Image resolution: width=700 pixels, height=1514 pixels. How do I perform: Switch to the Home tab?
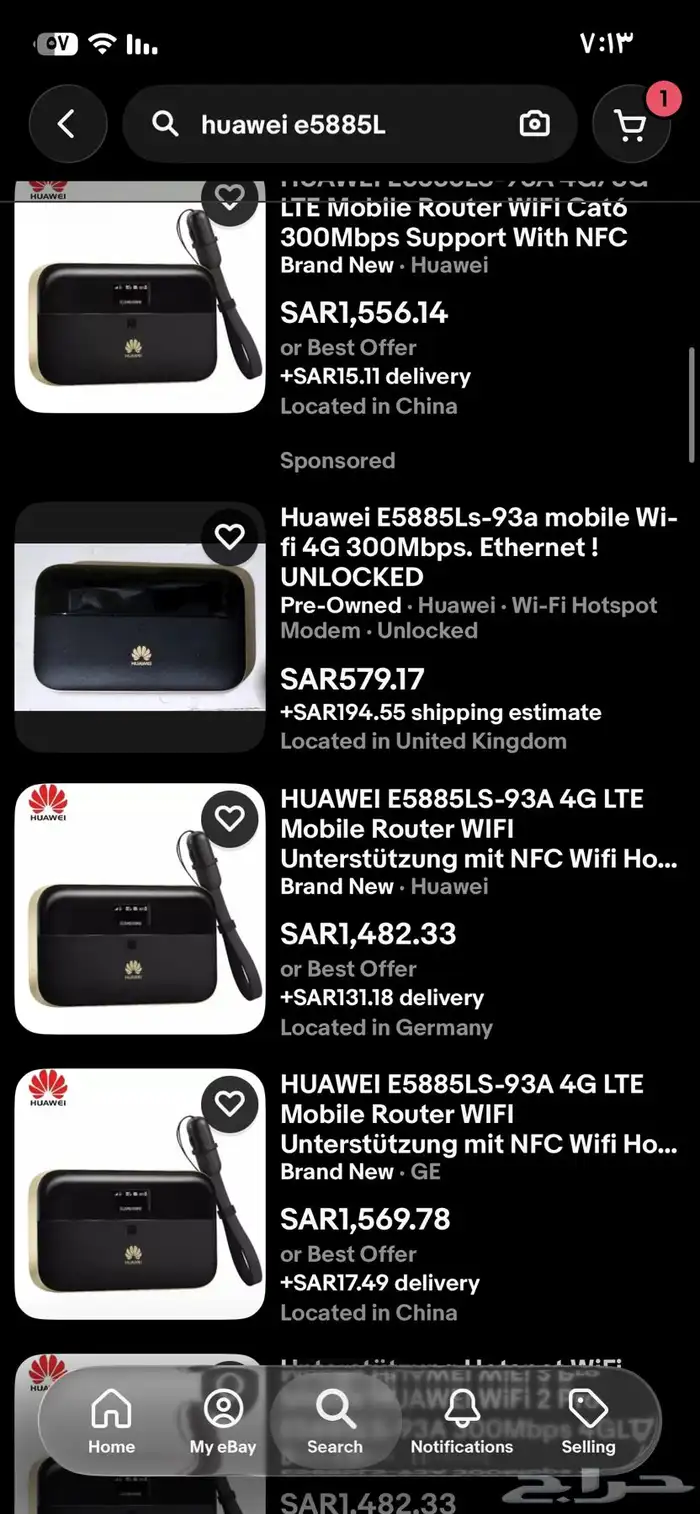[111, 1421]
